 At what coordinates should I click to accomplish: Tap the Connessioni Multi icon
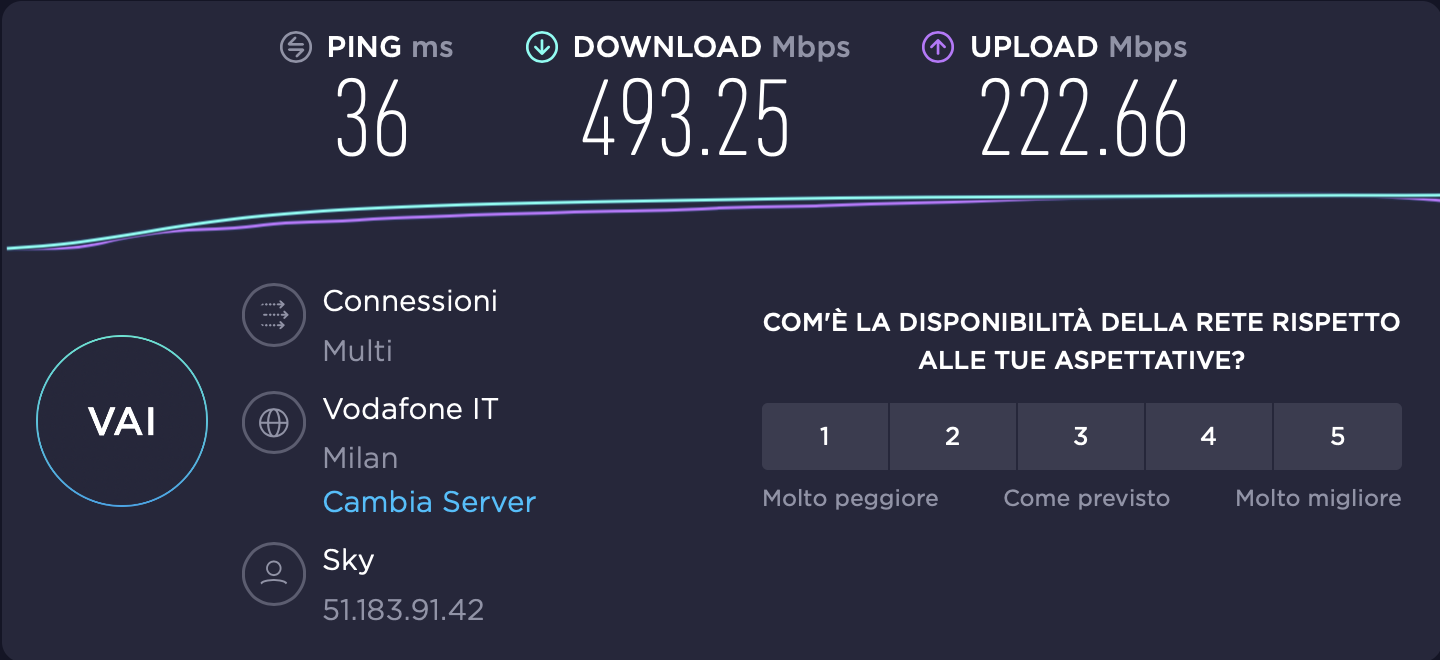[x=273, y=314]
